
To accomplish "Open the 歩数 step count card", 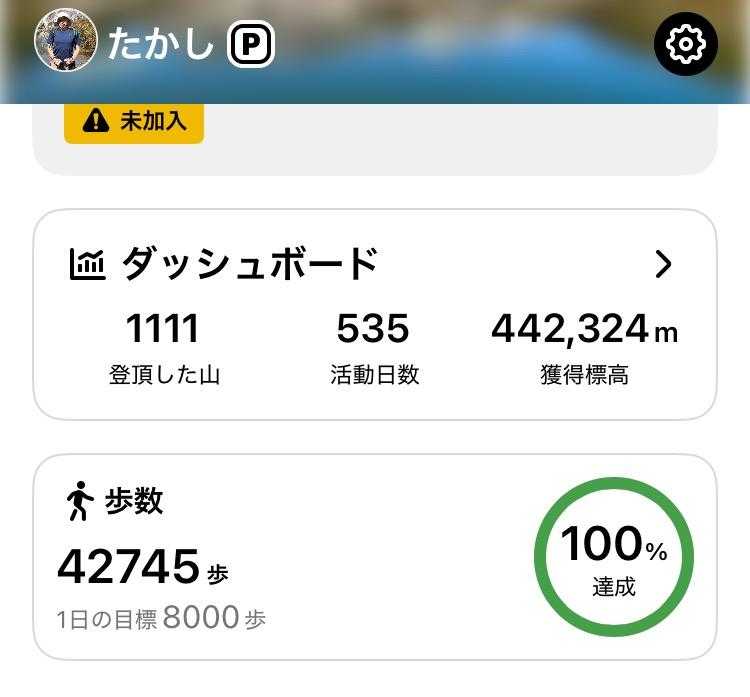I will [300, 557].
